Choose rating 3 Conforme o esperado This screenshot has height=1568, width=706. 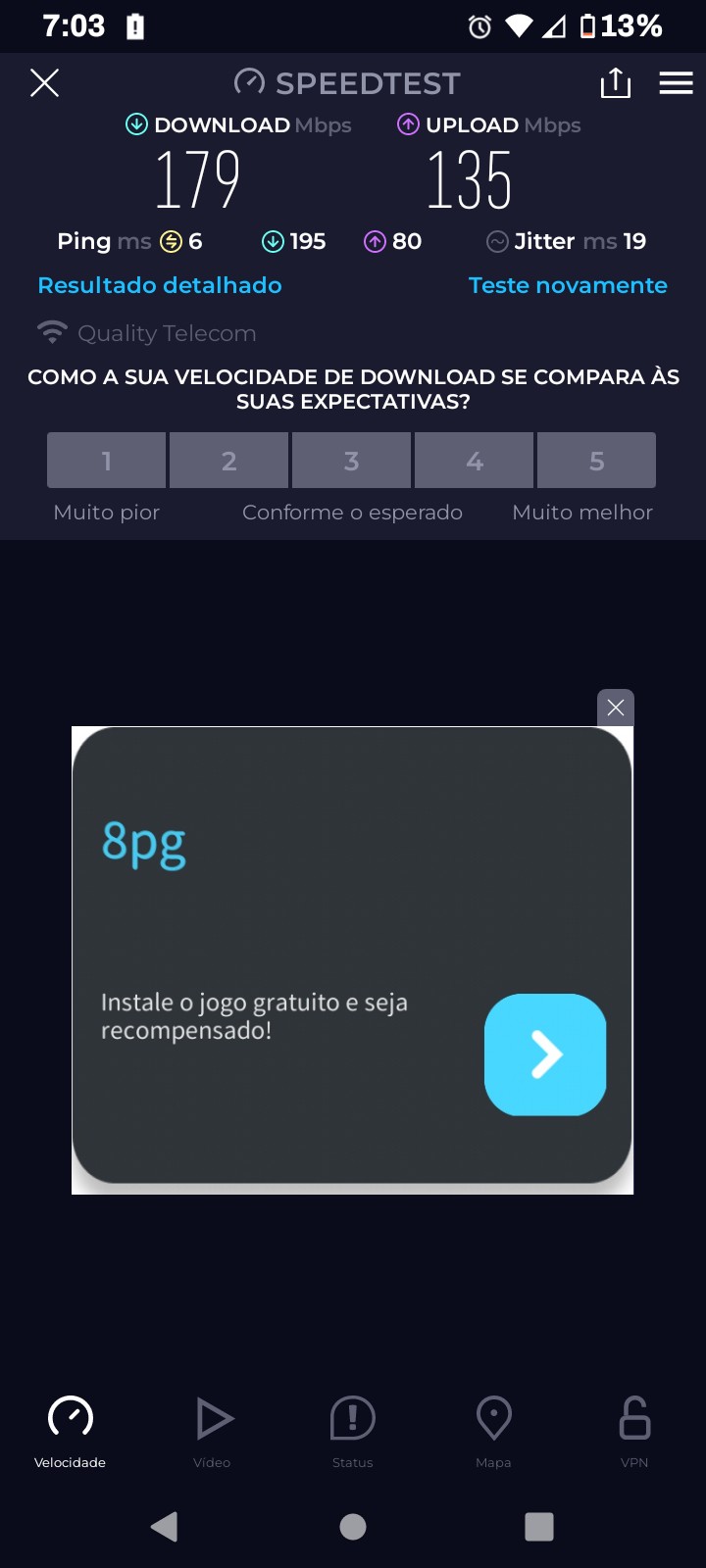pyautogui.click(x=352, y=461)
